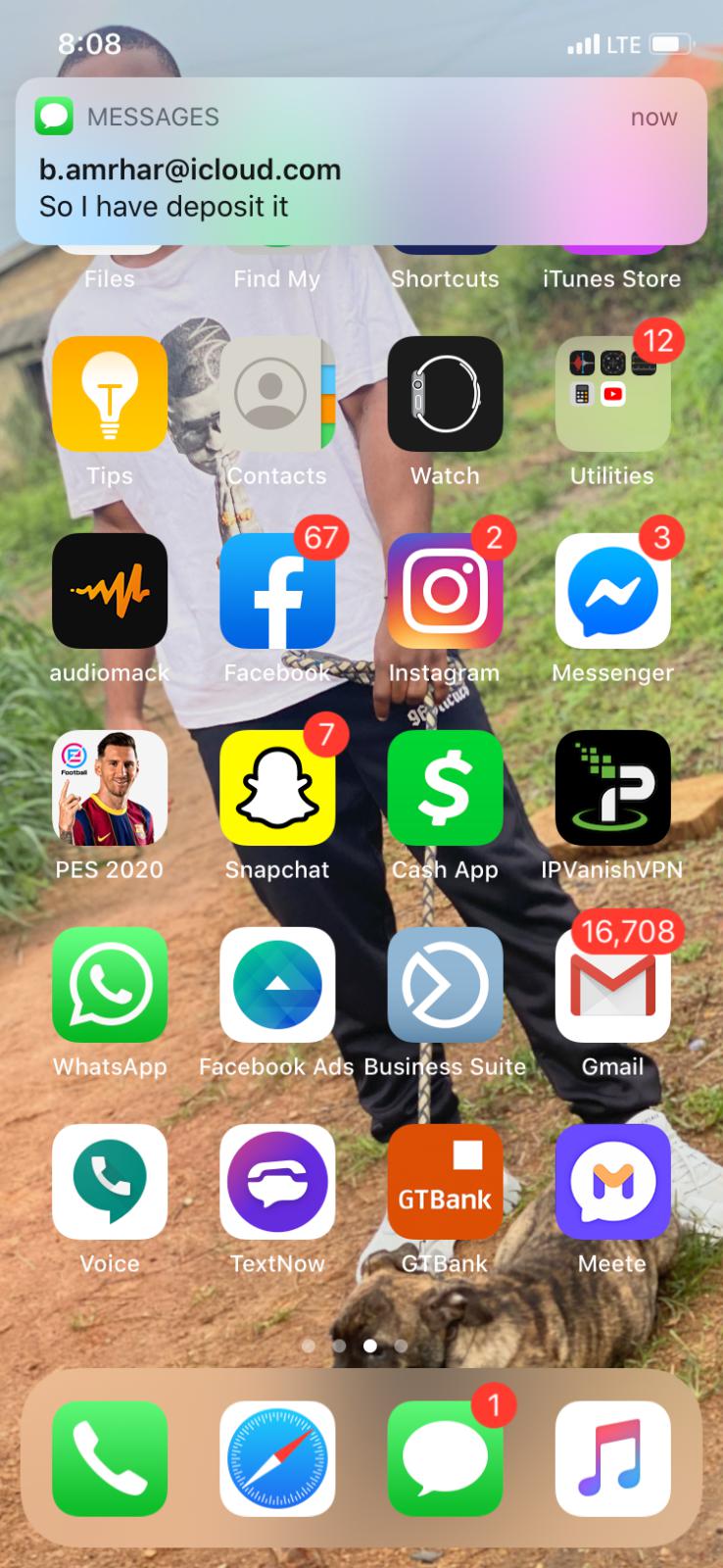
Task: Open Facebook with 67 notifications
Action: 277,591
